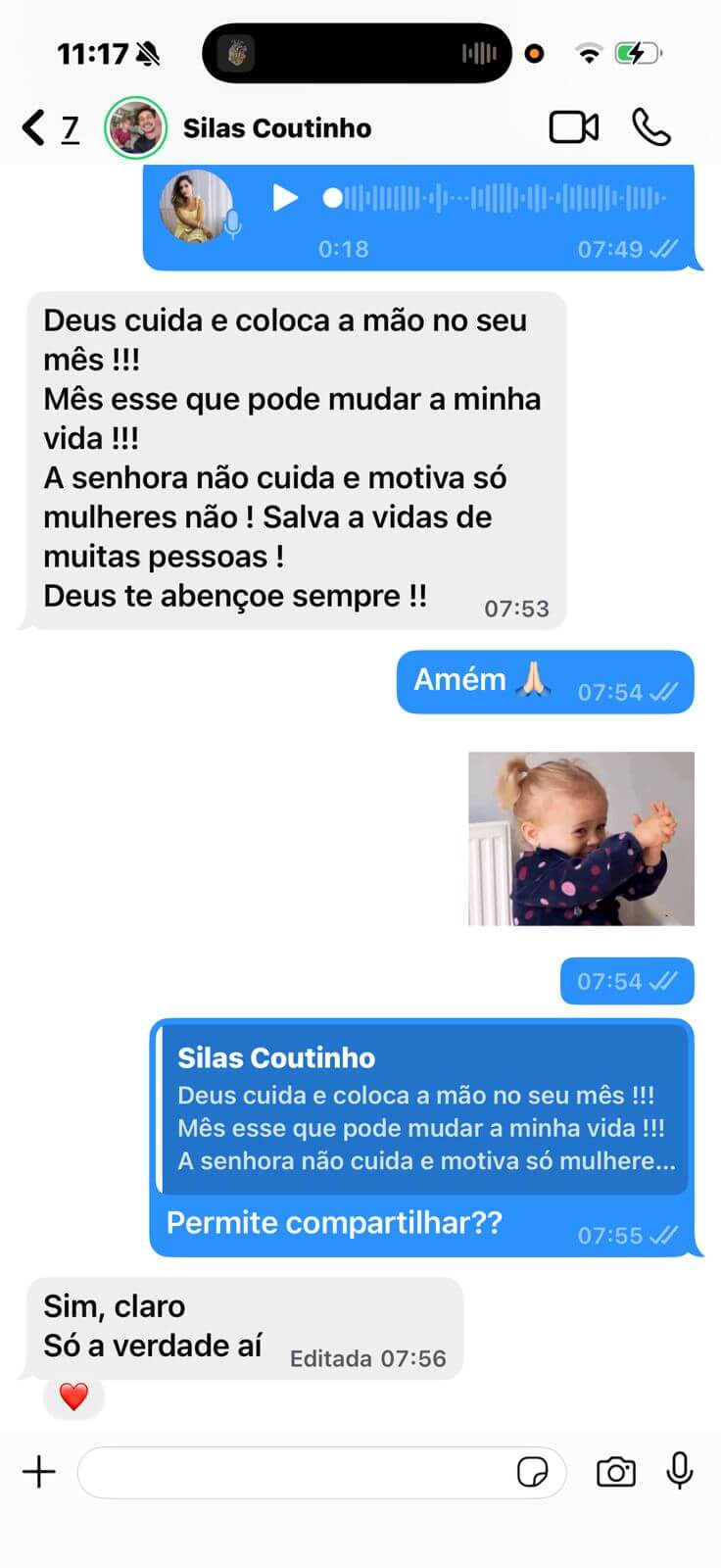View the heart reaction on the last message
The width and height of the screenshot is (721, 1568).
(73, 1396)
